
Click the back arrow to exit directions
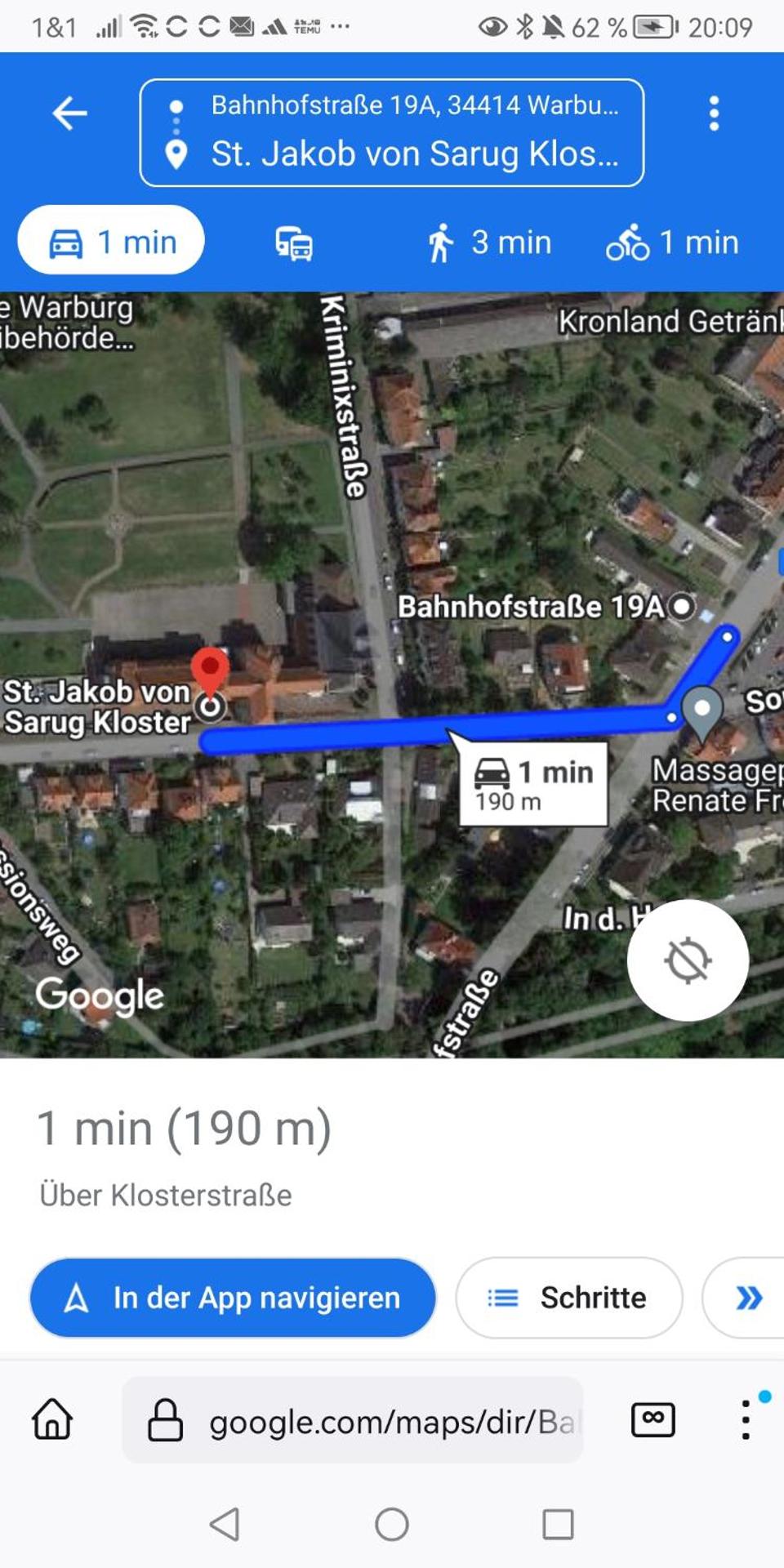coord(69,113)
